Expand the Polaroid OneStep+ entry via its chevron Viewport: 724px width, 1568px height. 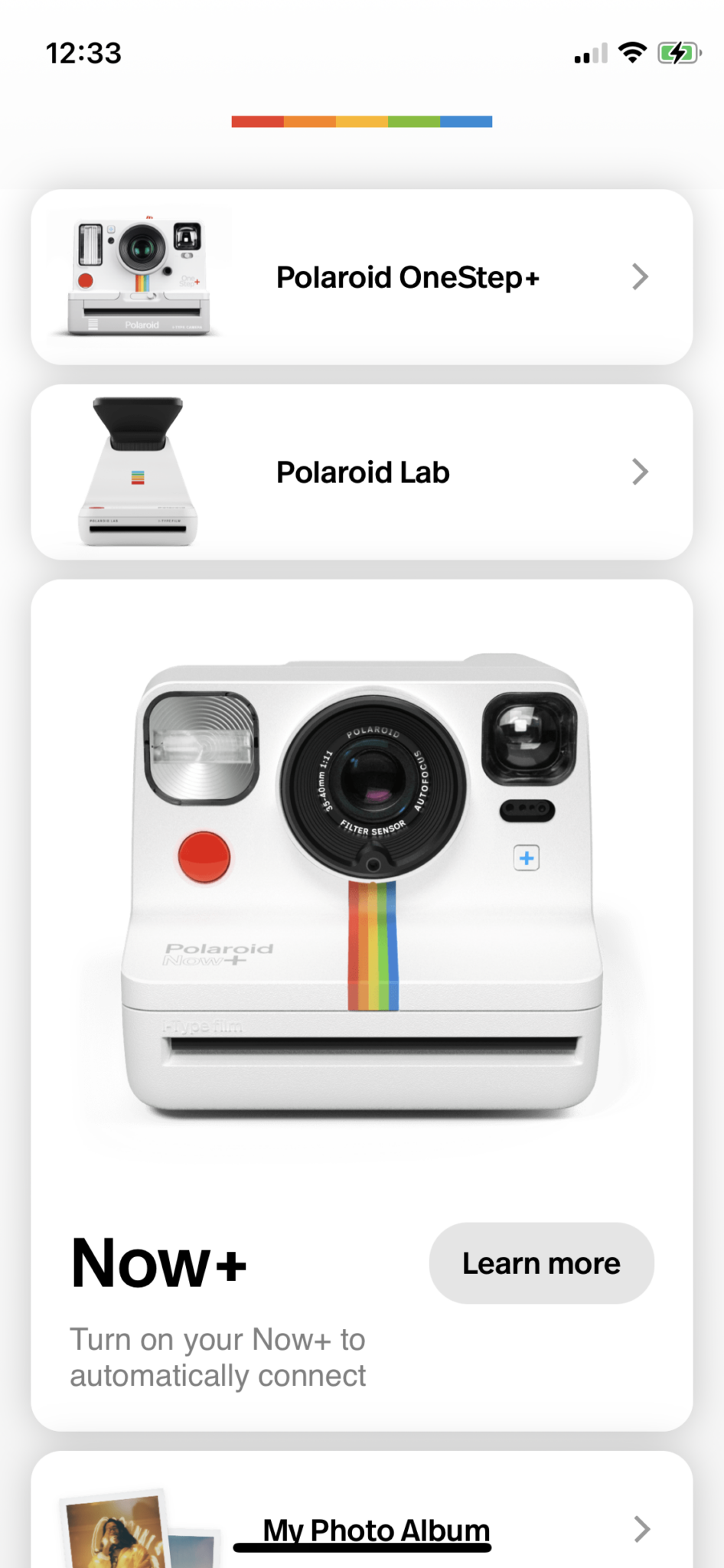(x=641, y=276)
